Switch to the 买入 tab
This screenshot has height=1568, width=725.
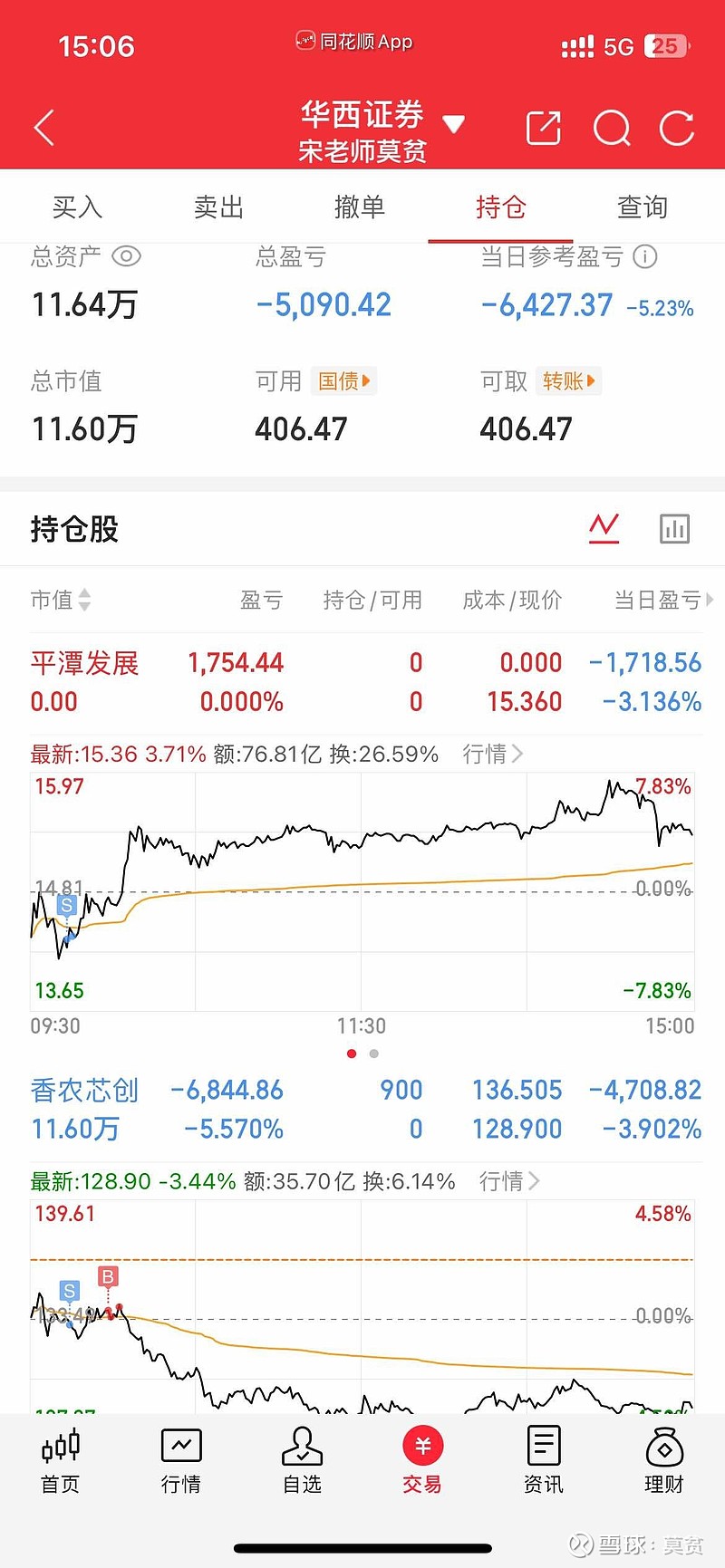tap(77, 207)
